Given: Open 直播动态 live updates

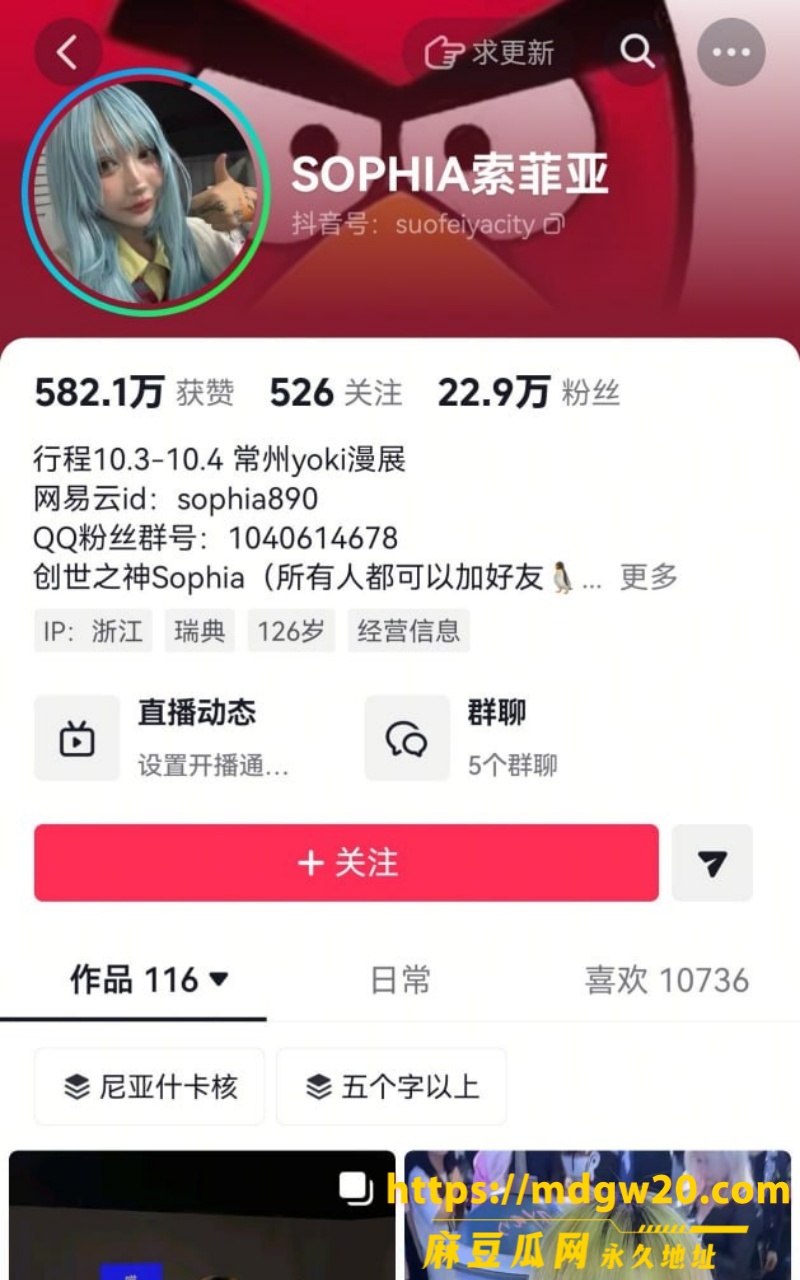Looking at the screenshot, I should pos(165,739).
